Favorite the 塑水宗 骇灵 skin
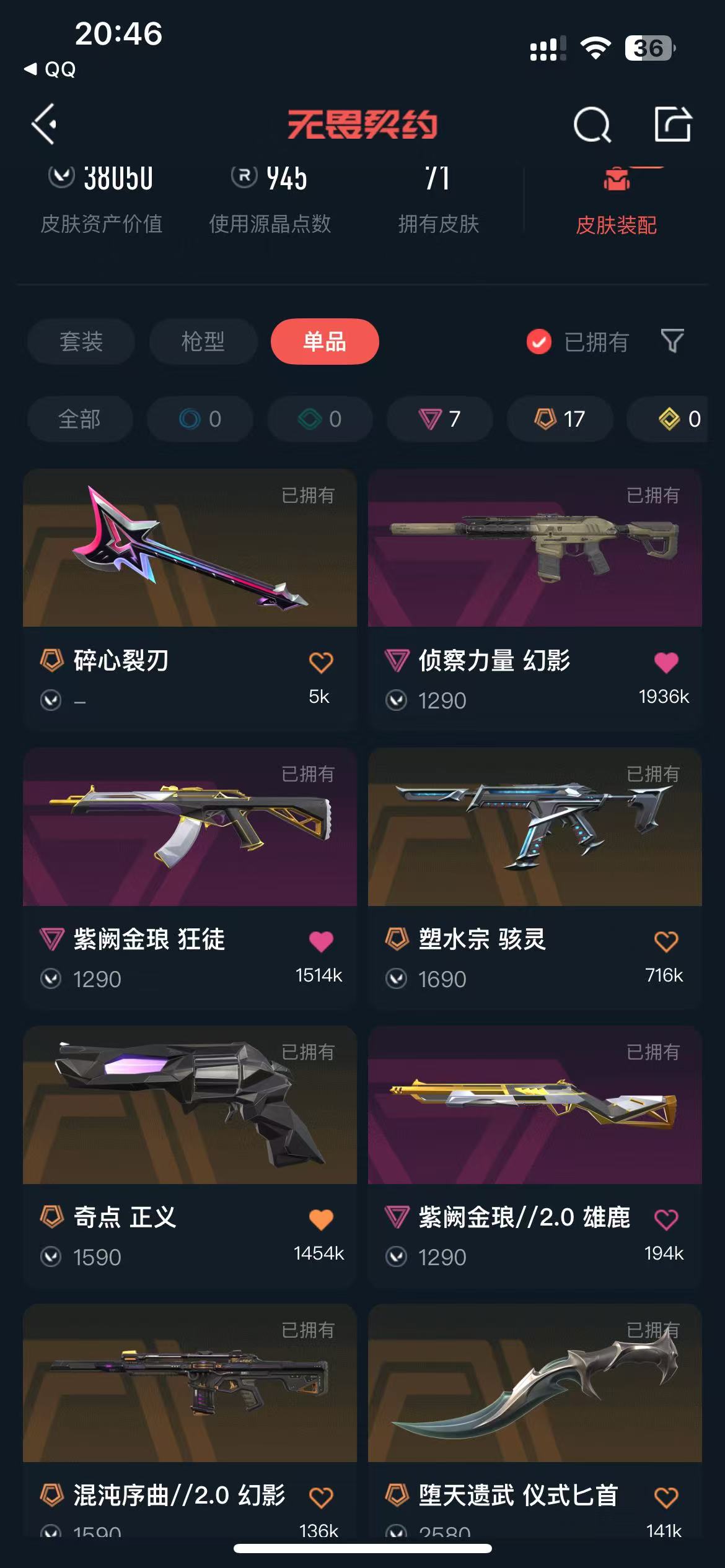Screen dimensions: 725x1568 click(x=666, y=941)
